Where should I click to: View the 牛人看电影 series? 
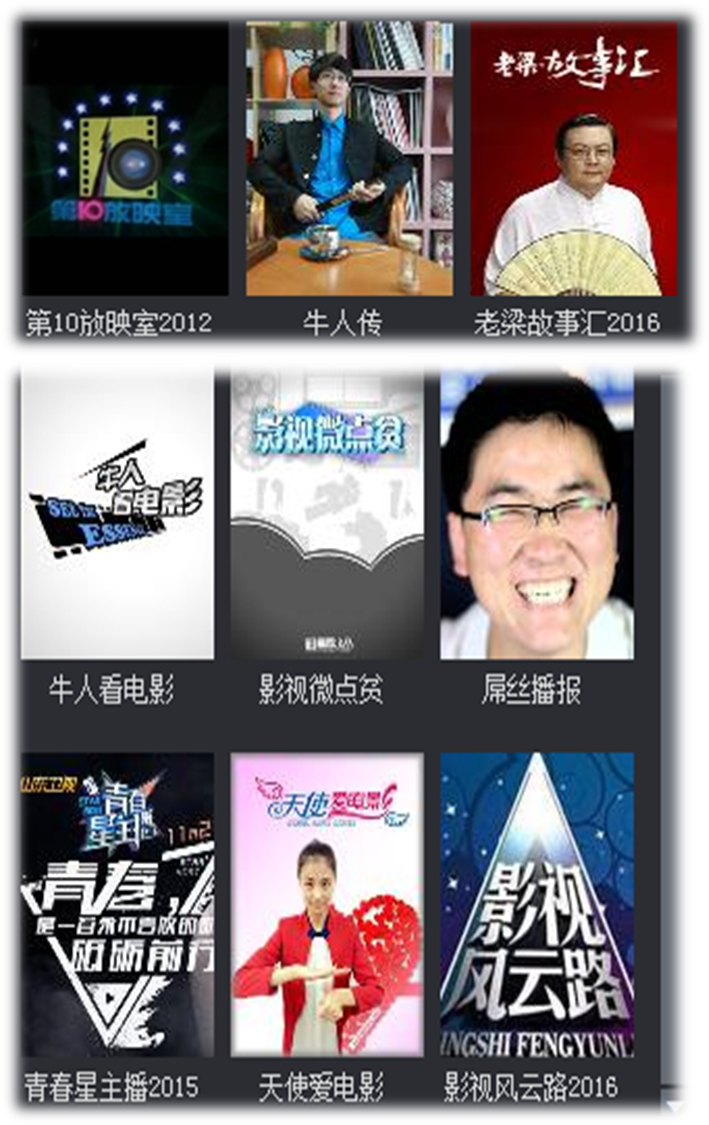tap(117, 510)
